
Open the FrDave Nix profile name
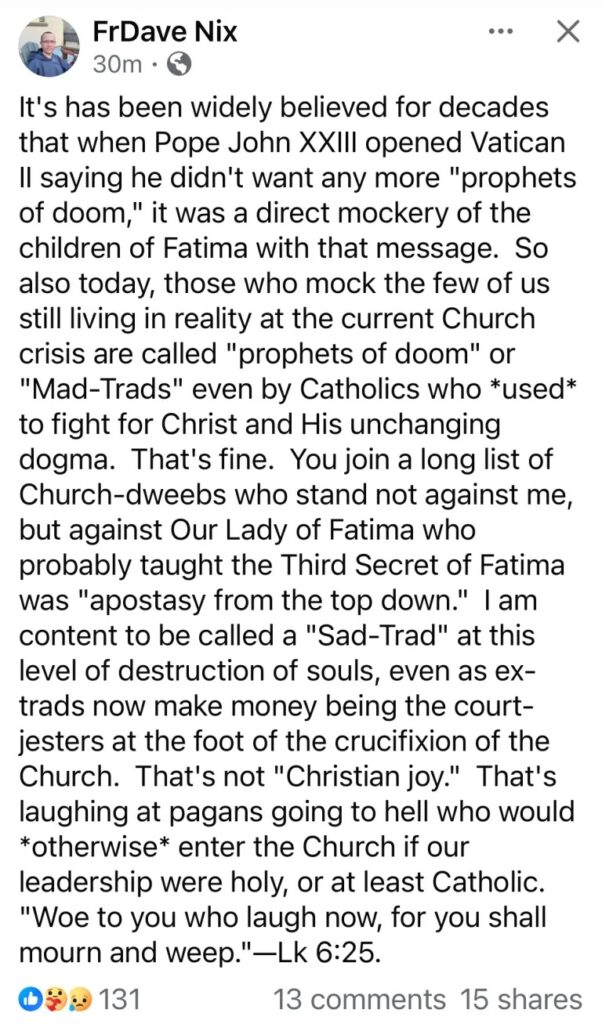165,32
